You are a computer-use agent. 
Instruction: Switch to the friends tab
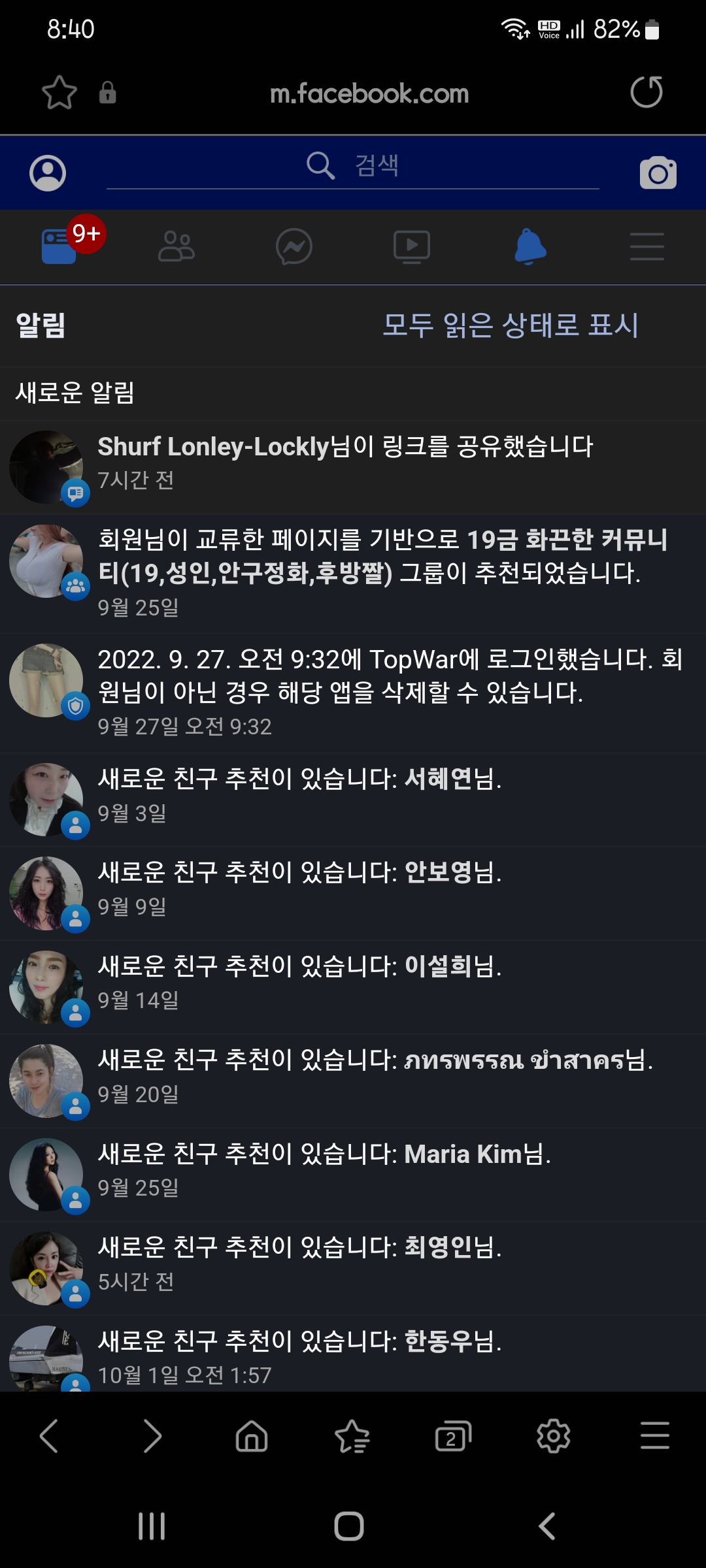176,247
